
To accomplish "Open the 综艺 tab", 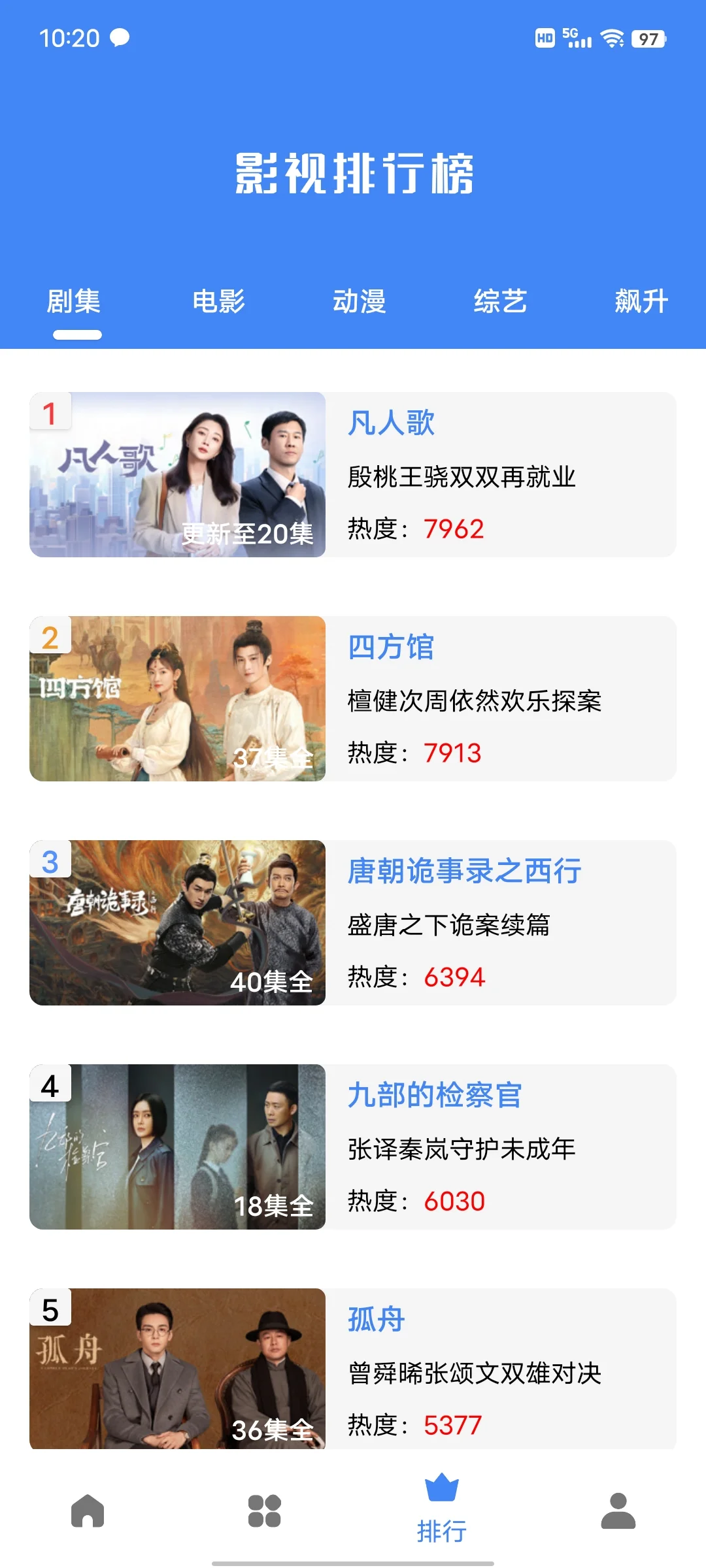I will click(x=500, y=302).
